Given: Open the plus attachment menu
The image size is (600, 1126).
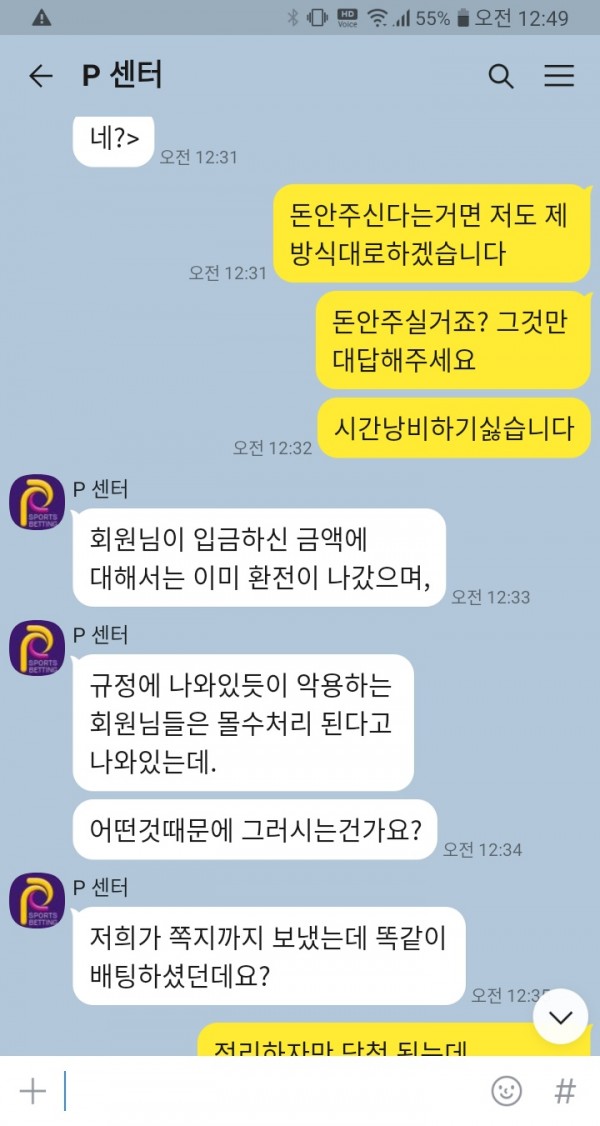Looking at the screenshot, I should (x=33, y=1090).
